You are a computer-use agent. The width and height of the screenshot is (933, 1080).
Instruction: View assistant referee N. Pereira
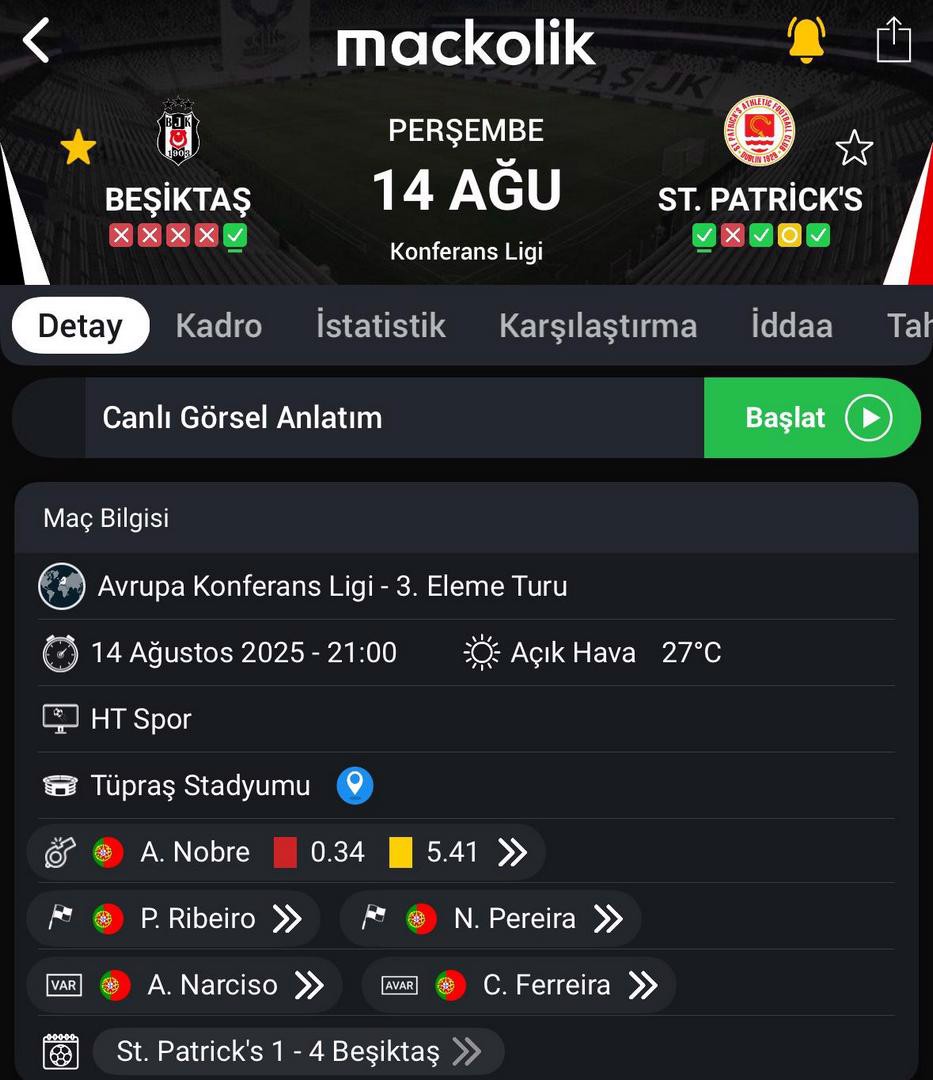(x=490, y=918)
